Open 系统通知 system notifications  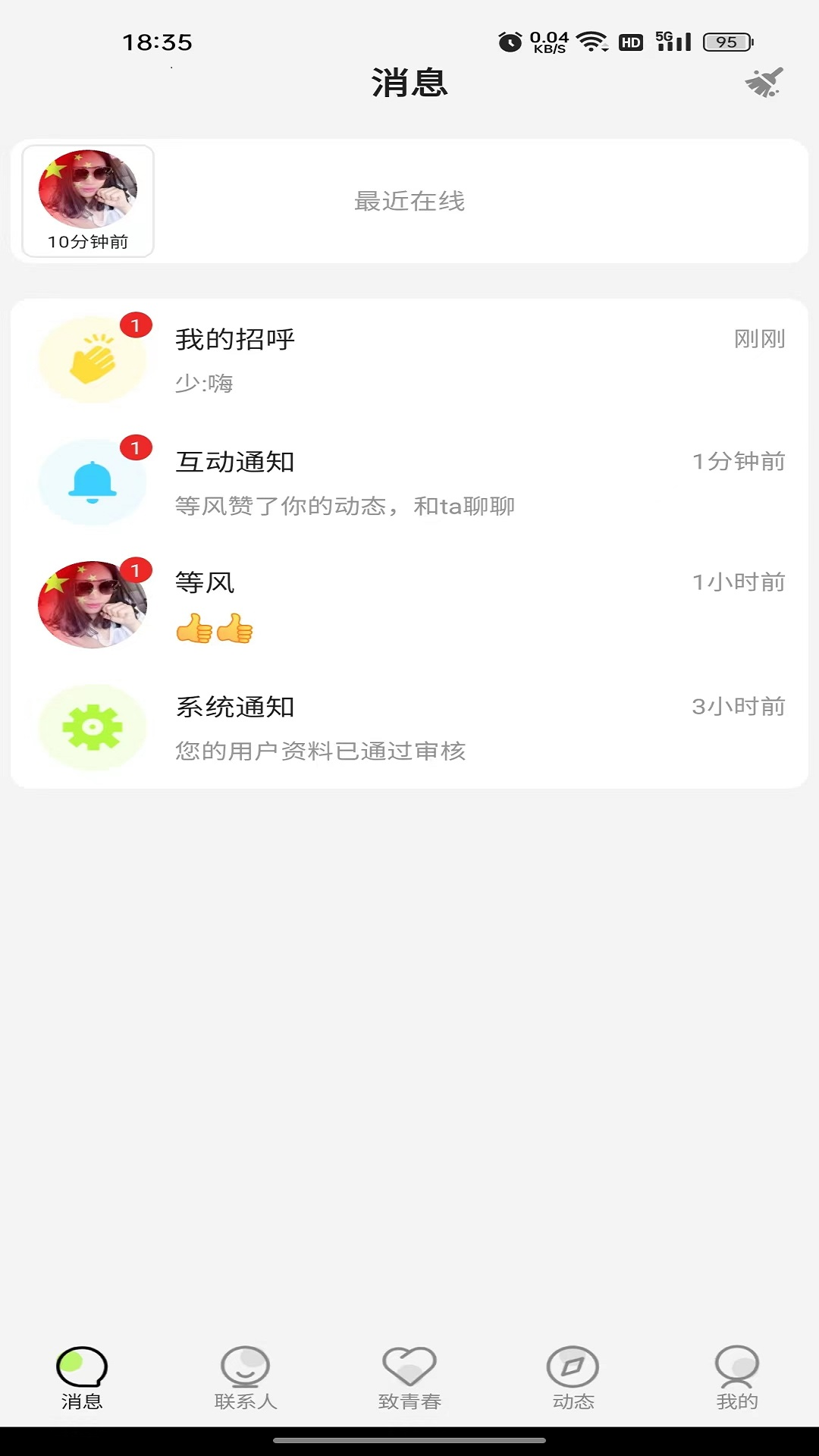[409, 728]
